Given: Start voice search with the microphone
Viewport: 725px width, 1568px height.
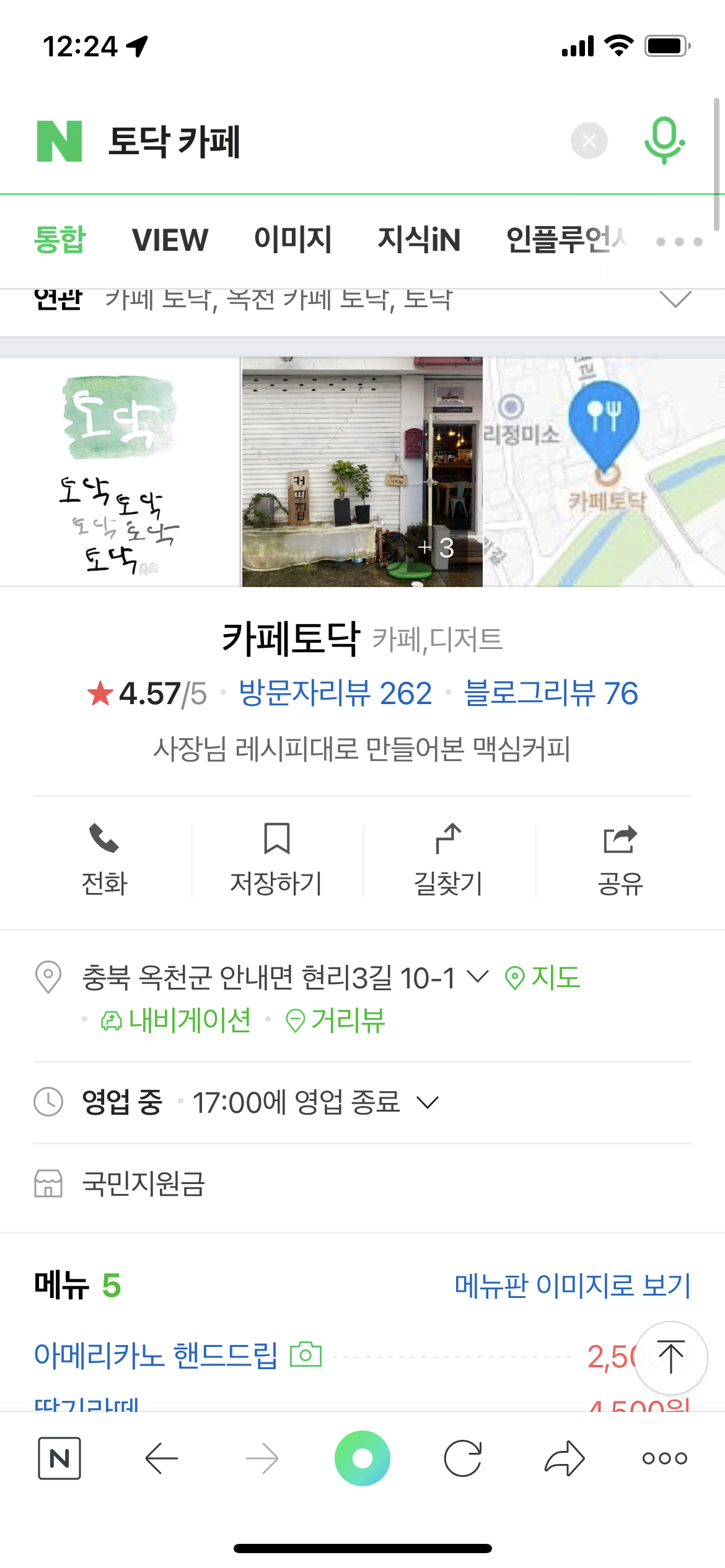Looking at the screenshot, I should pos(664,141).
